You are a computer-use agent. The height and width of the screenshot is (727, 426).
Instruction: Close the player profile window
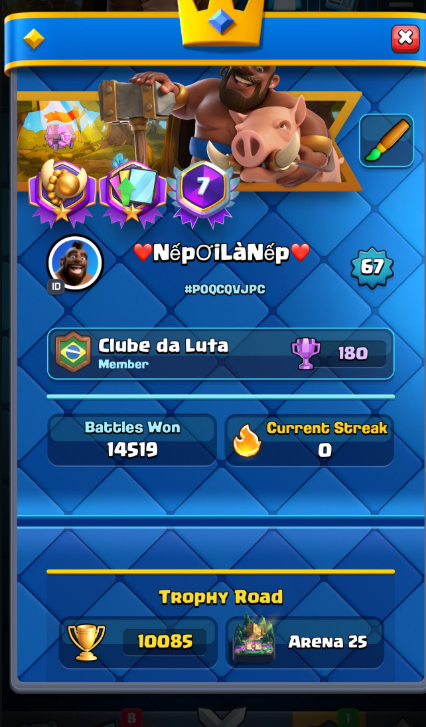click(405, 38)
